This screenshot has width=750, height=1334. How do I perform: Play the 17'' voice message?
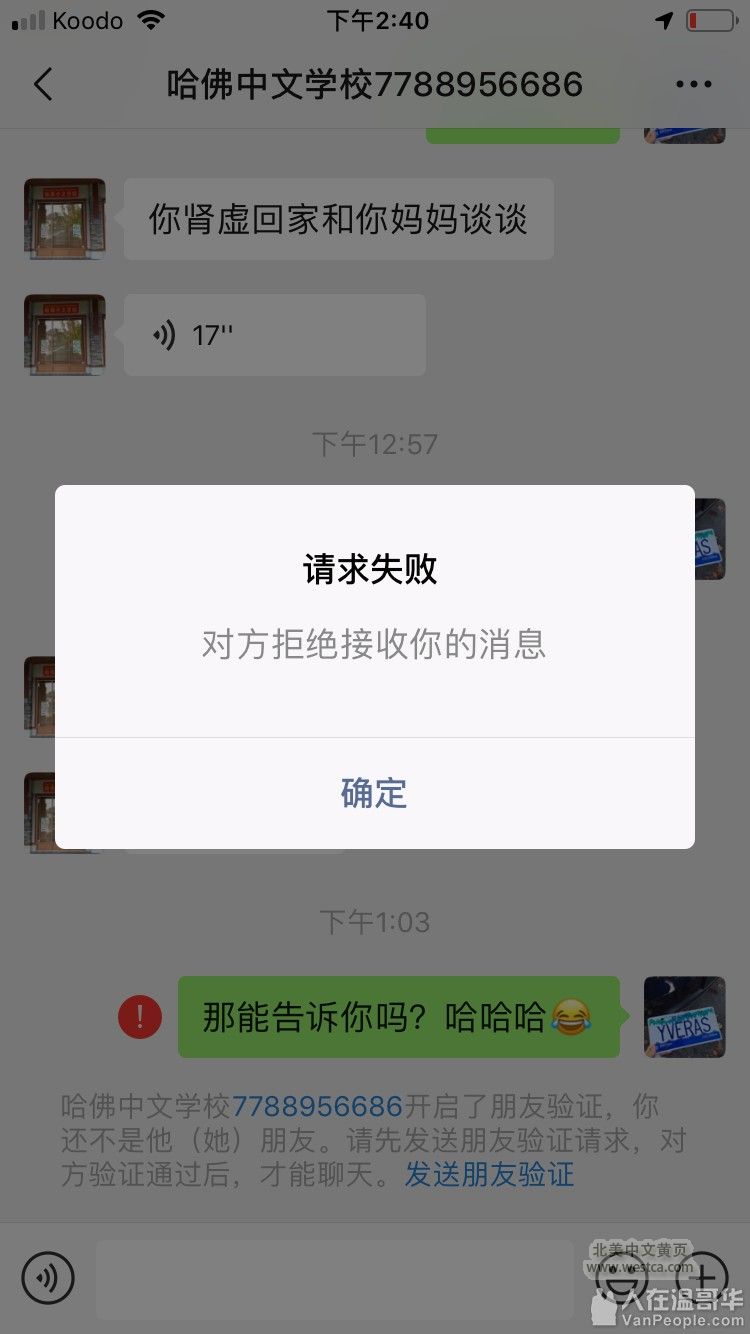pos(275,335)
